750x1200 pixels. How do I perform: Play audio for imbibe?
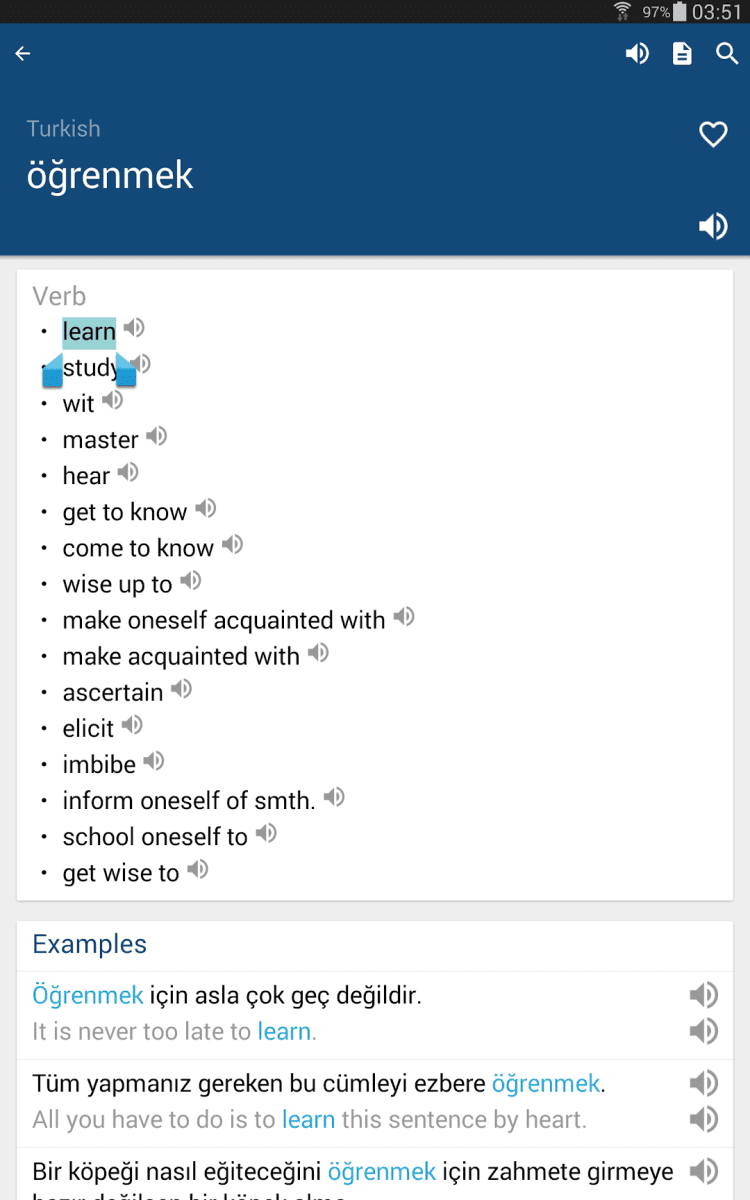(154, 762)
